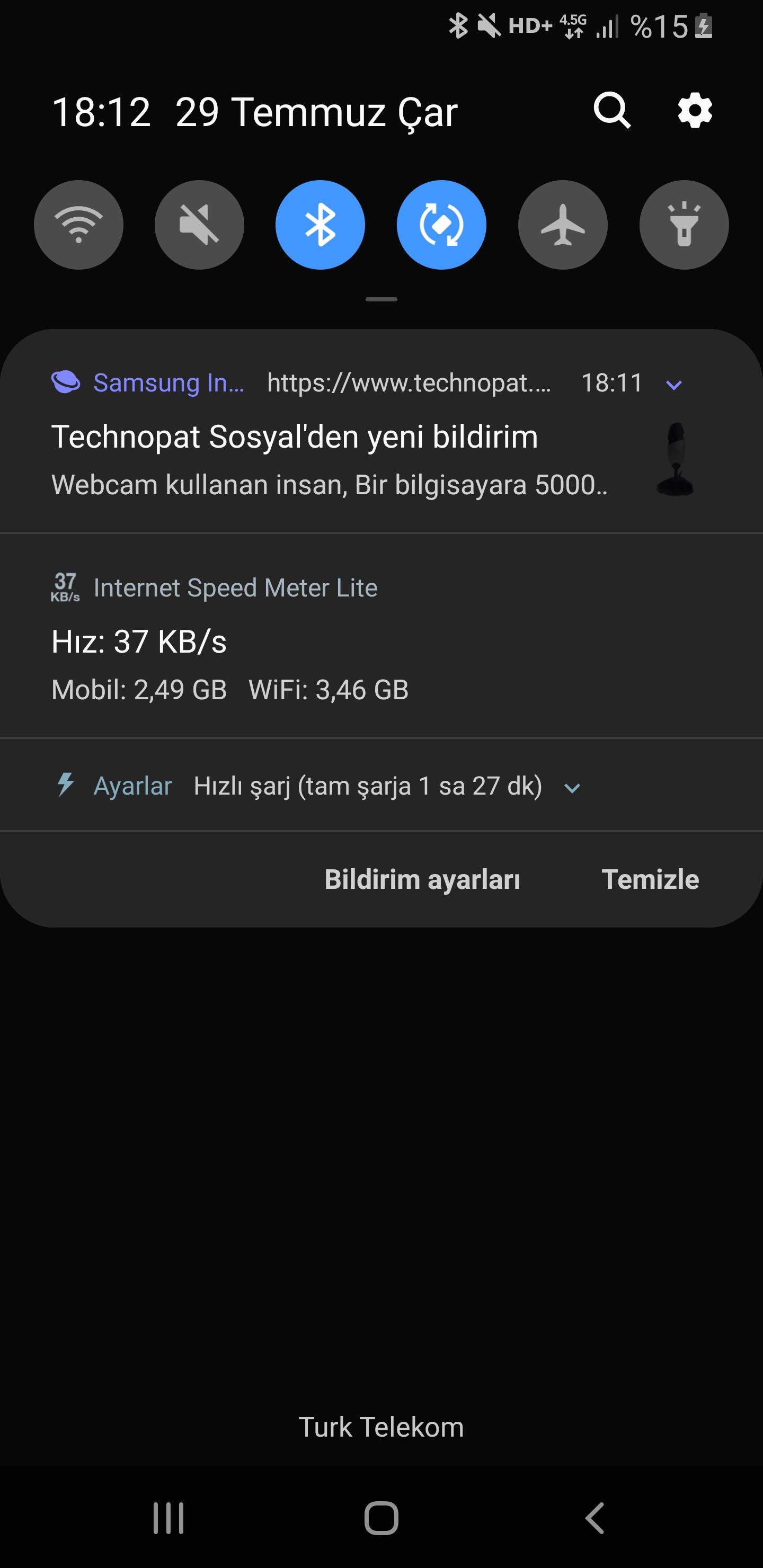Viewport: 763px width, 1568px height.
Task: Clear notifications with Temizle
Action: pyautogui.click(x=650, y=879)
